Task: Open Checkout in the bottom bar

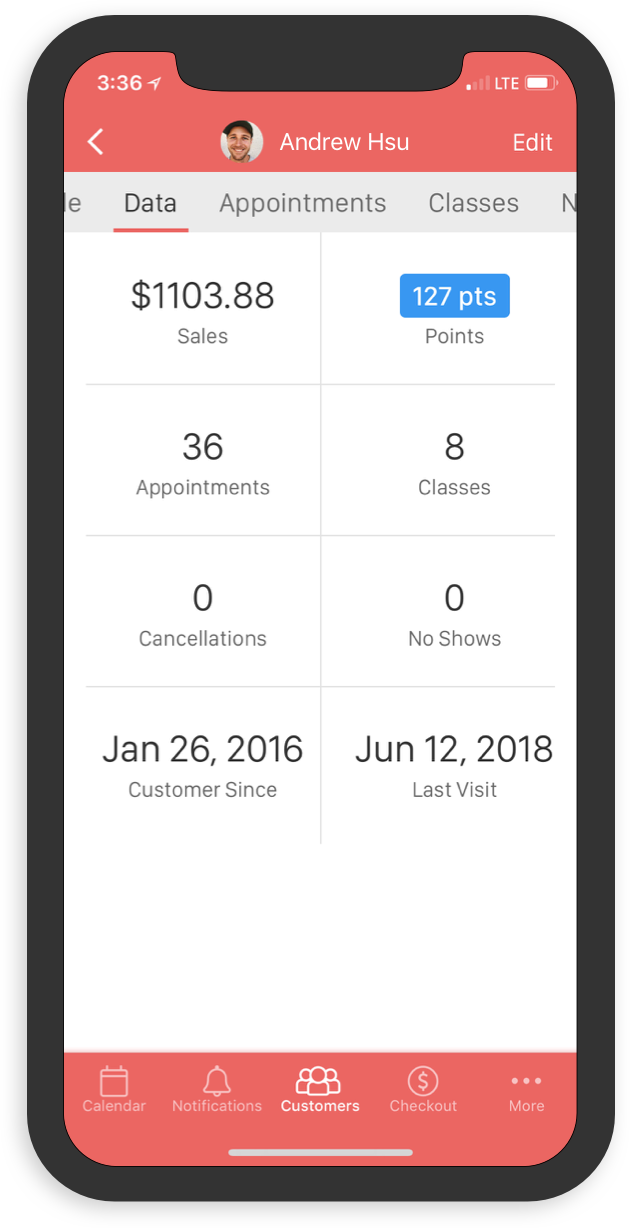Action: (423, 1090)
